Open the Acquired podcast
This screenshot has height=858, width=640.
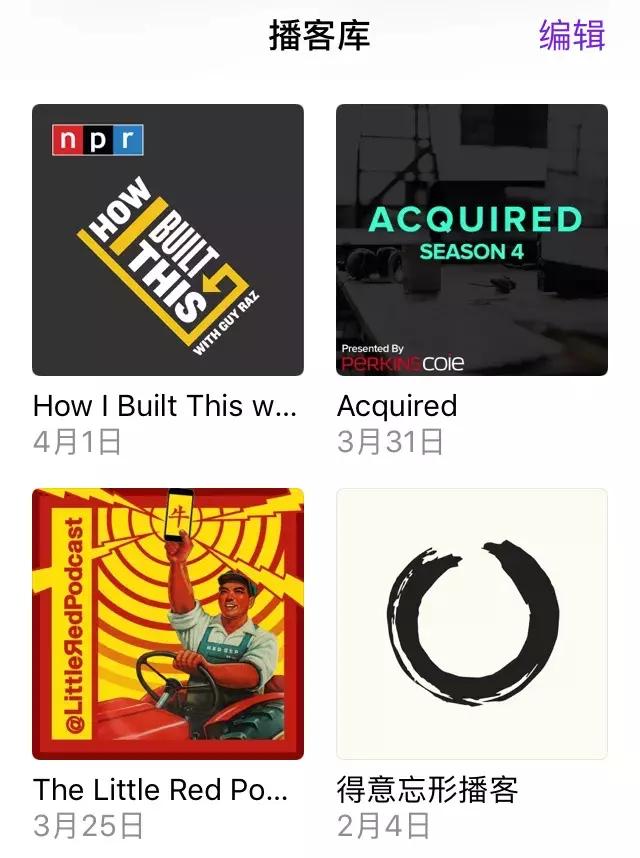472,240
